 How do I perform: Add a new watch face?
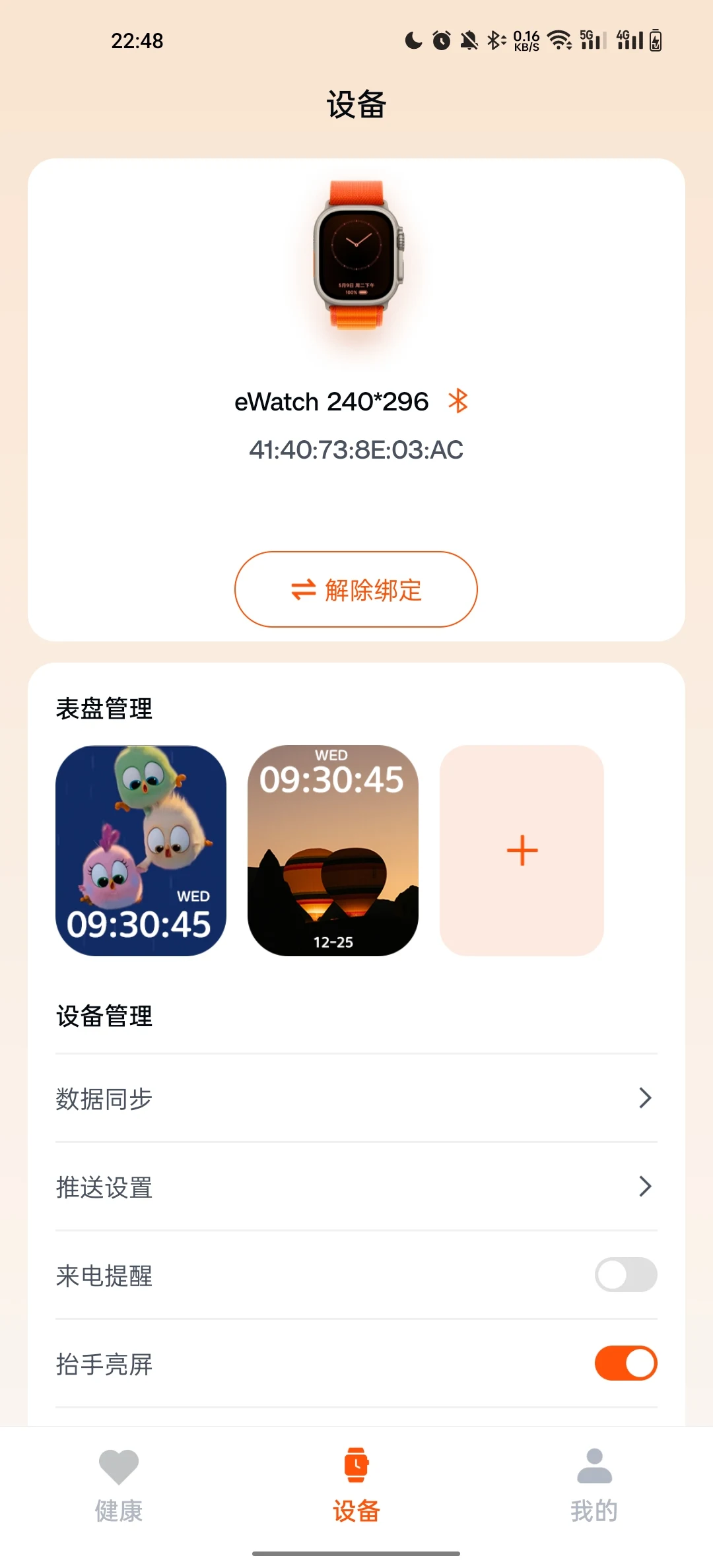tap(522, 851)
